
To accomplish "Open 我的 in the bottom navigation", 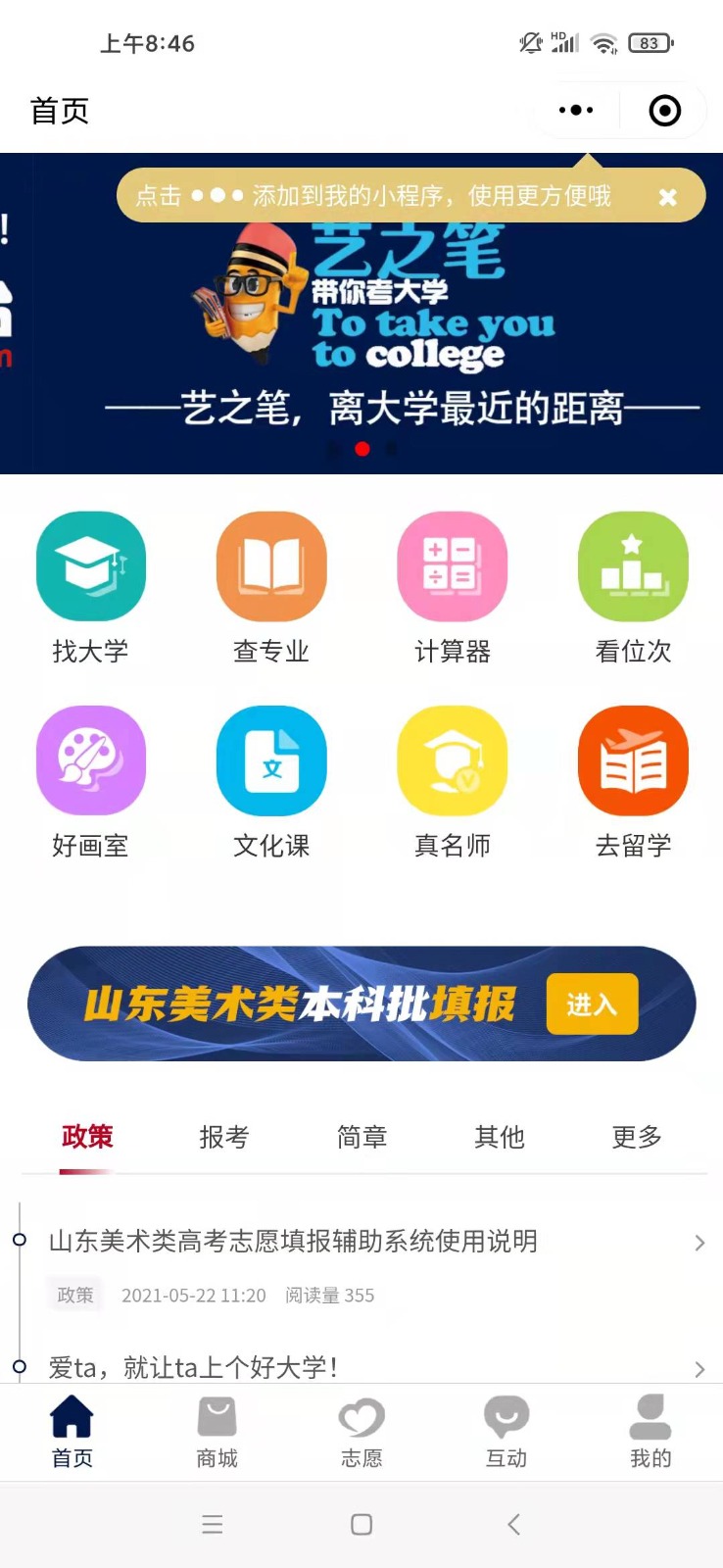I will 651,1433.
